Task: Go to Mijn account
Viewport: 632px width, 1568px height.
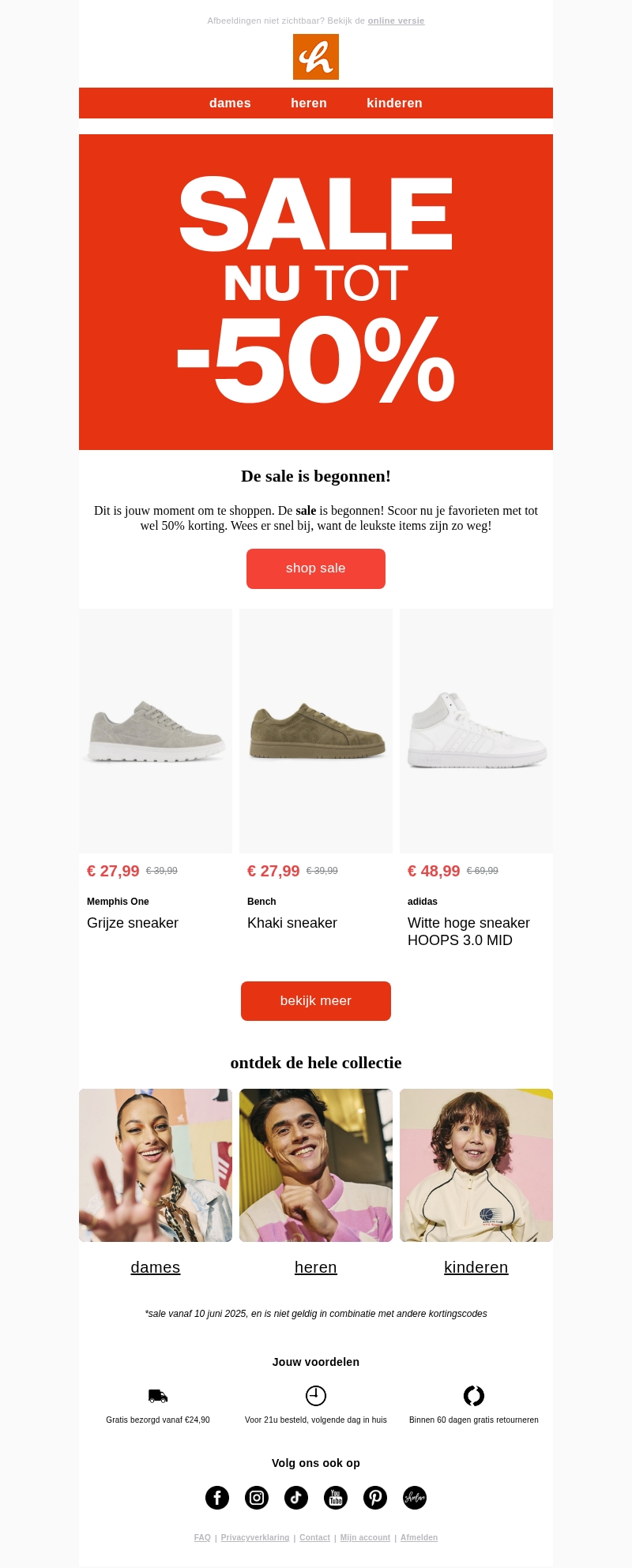Action: point(365,1538)
